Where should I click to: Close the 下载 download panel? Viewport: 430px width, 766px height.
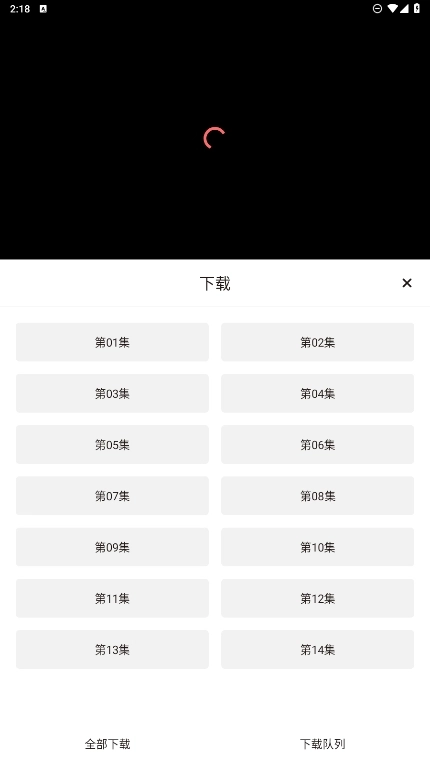click(x=407, y=283)
